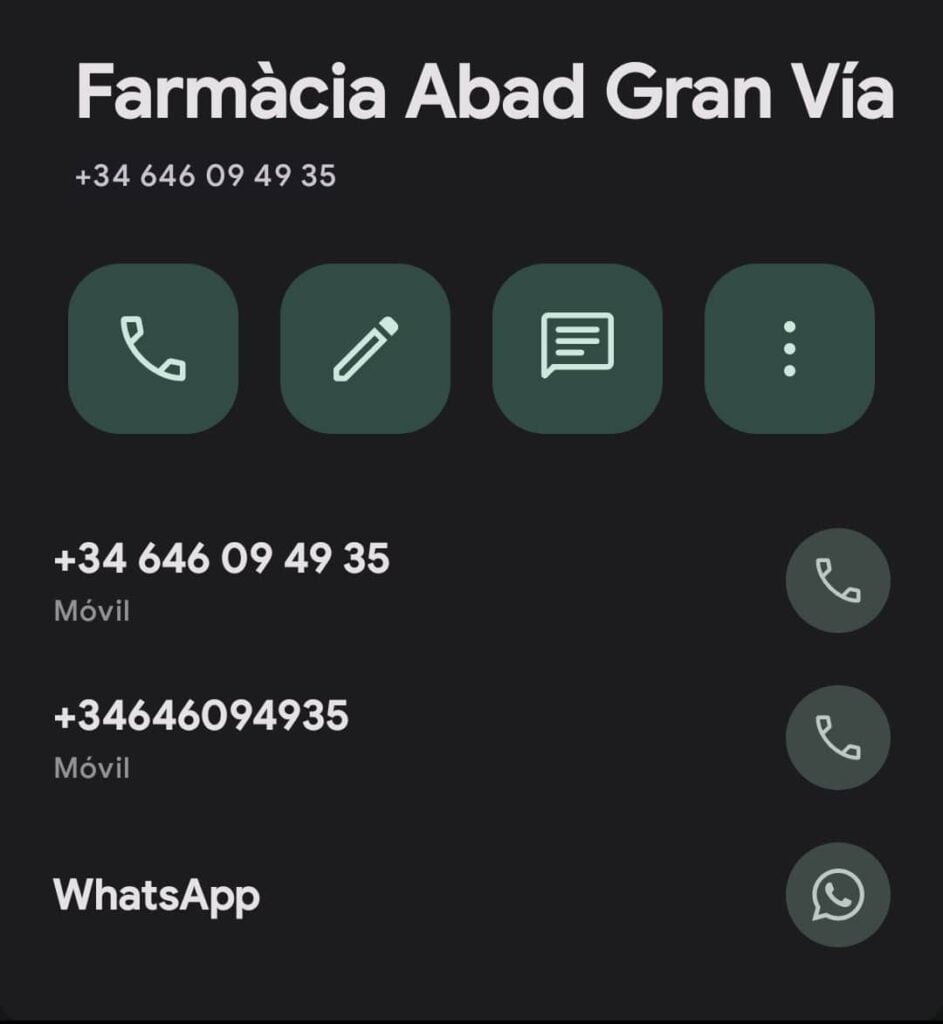This screenshot has width=943, height=1024.
Task: Tap the circular call icon for the Móvil number
Action: [837, 580]
